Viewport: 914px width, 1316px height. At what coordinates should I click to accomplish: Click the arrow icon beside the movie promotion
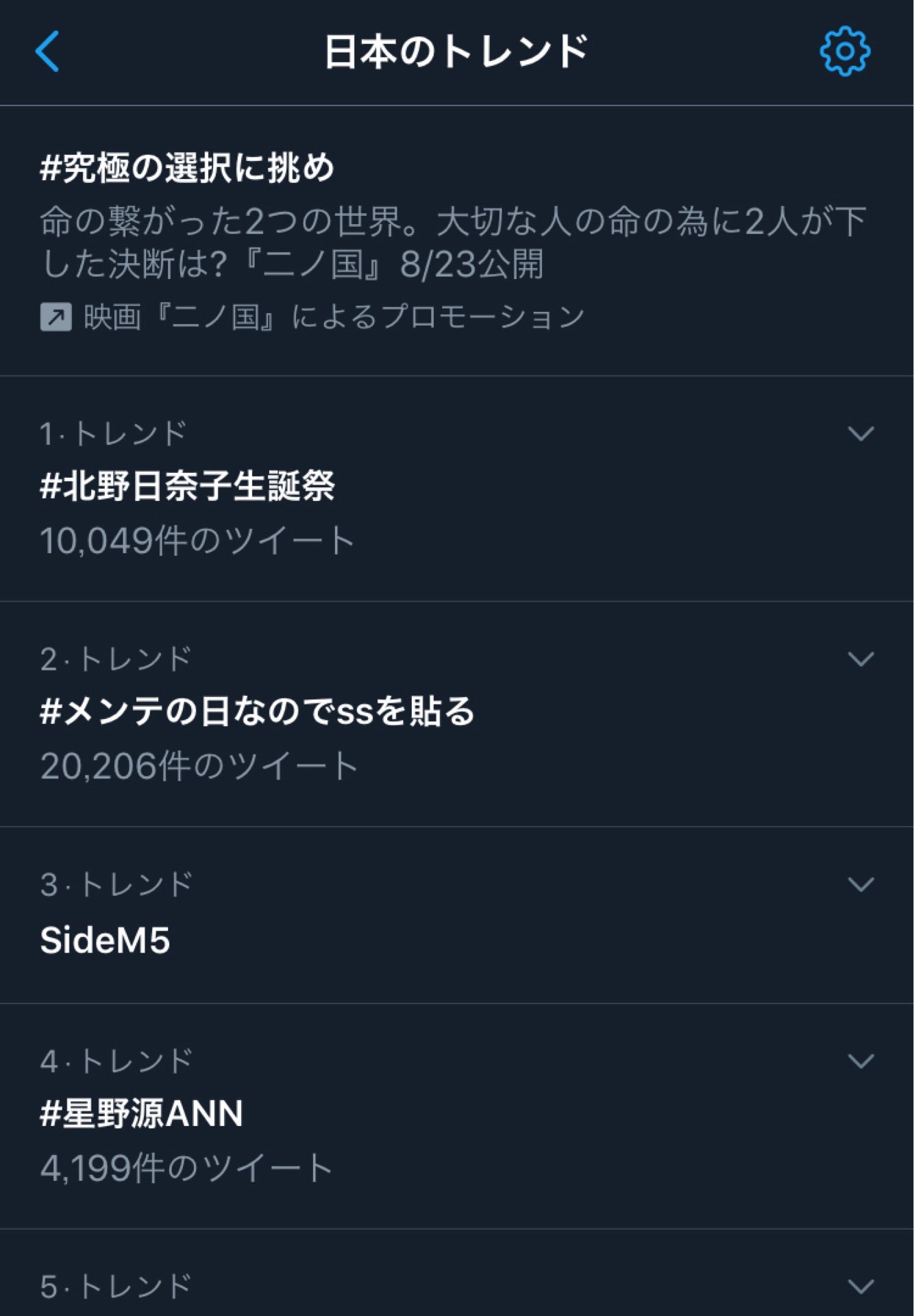click(58, 315)
